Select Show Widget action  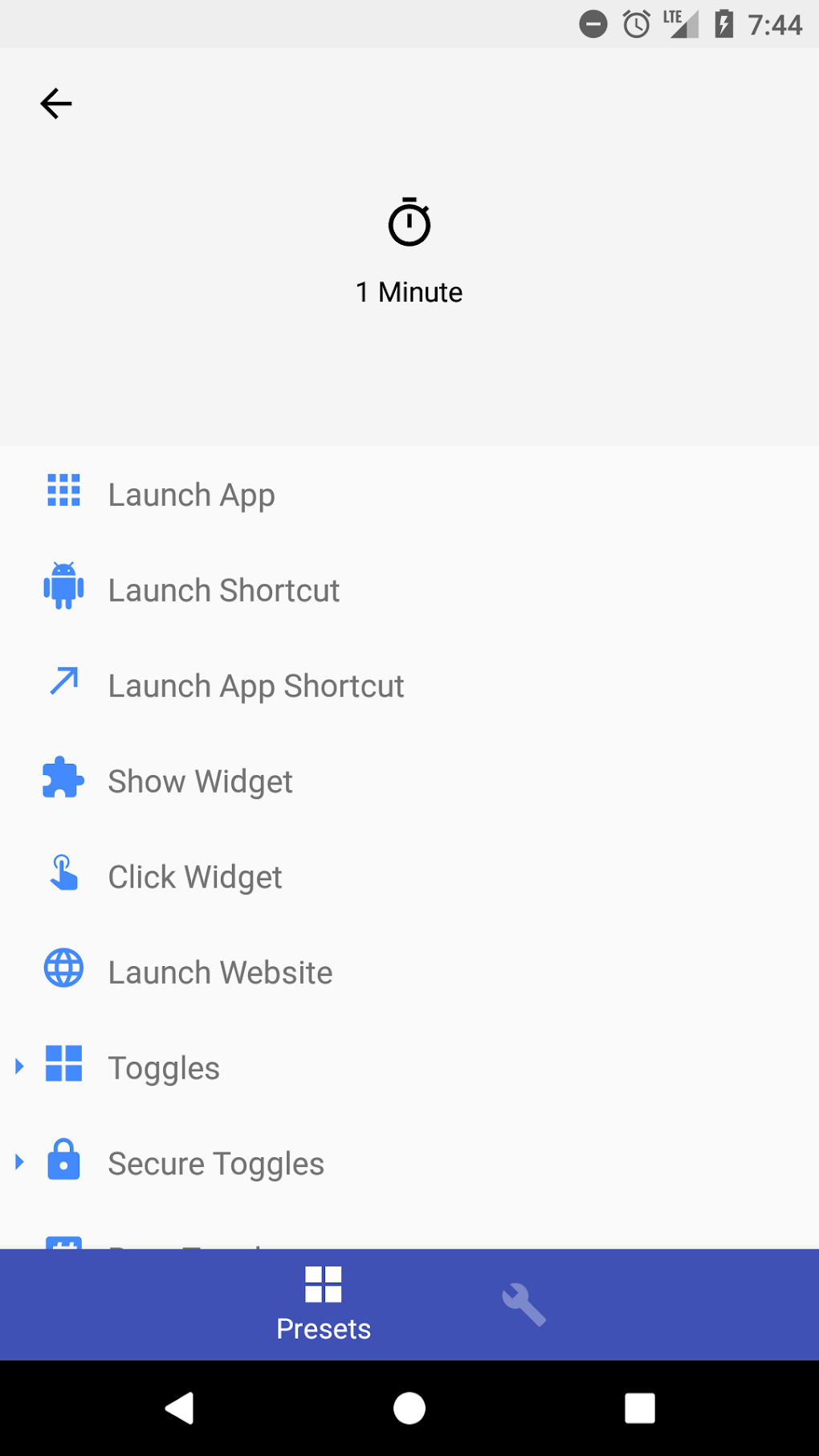[200, 781]
